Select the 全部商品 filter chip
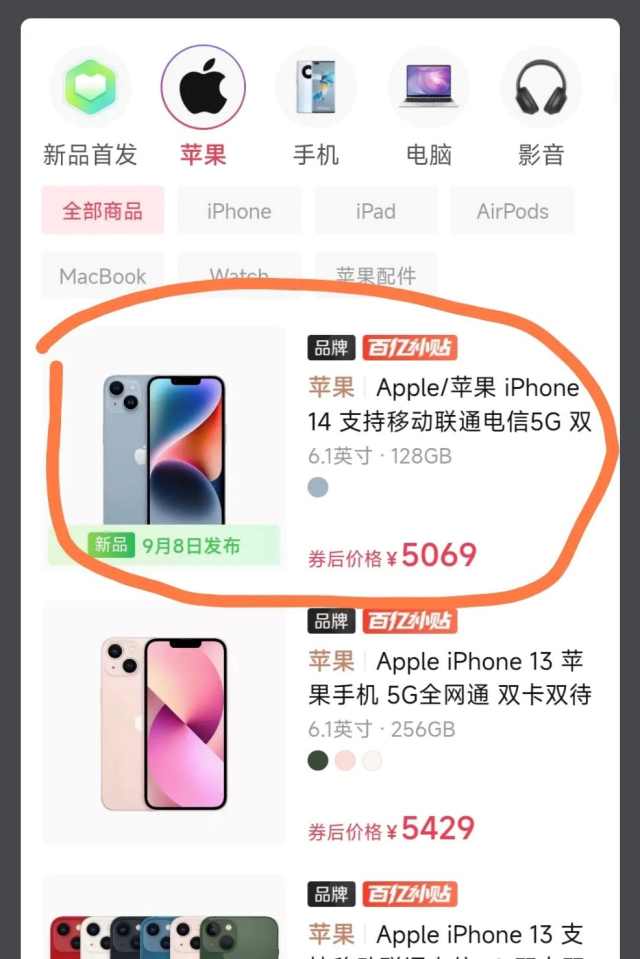The width and height of the screenshot is (640, 959). point(102,211)
